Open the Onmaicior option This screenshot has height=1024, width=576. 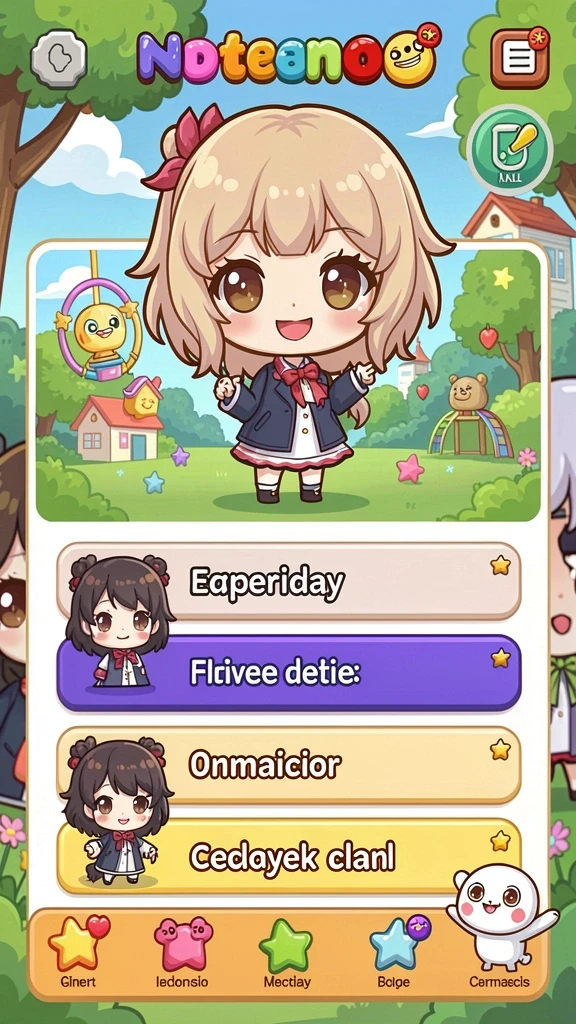[x=289, y=765]
